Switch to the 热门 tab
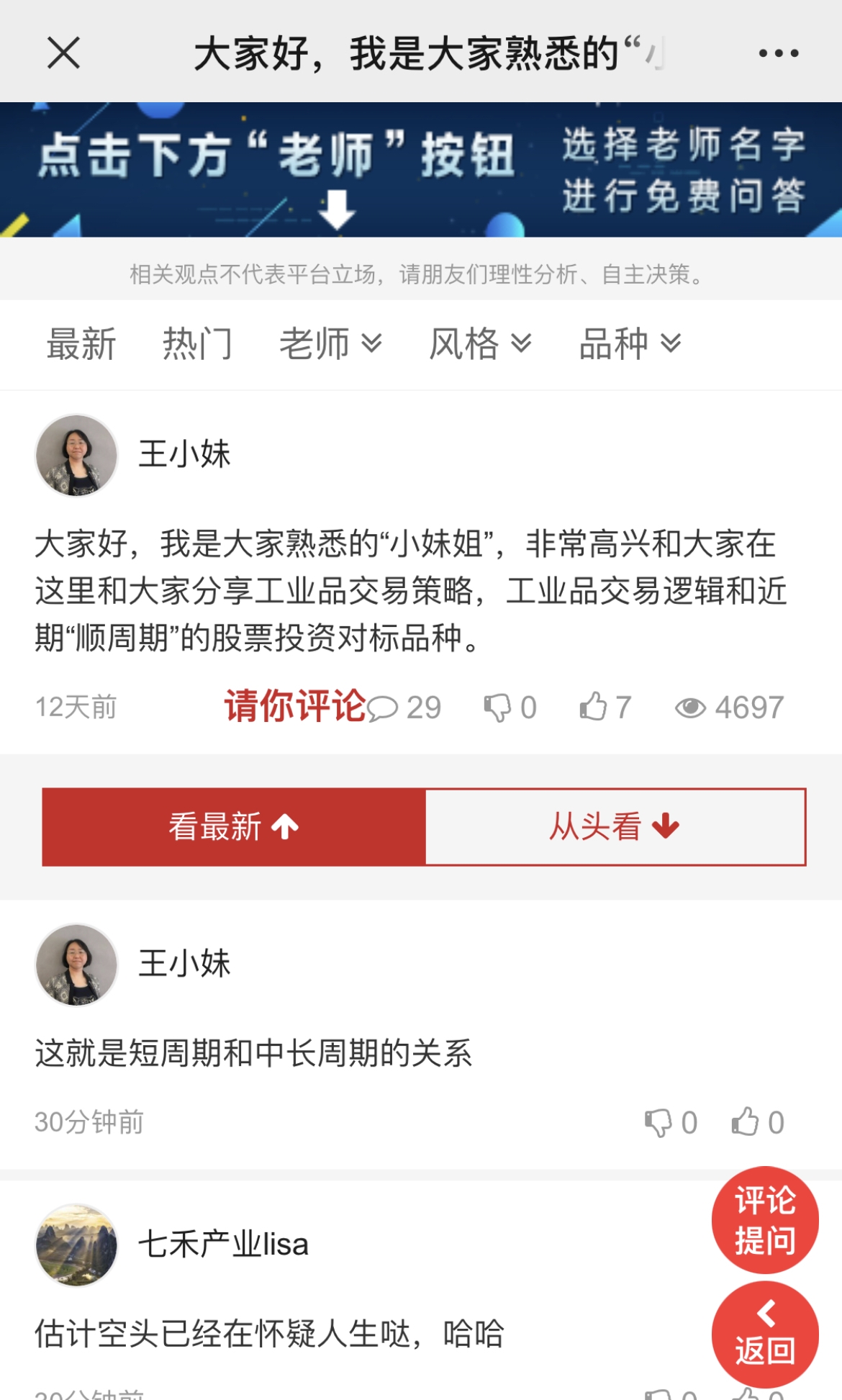842x1400 pixels. (x=197, y=344)
